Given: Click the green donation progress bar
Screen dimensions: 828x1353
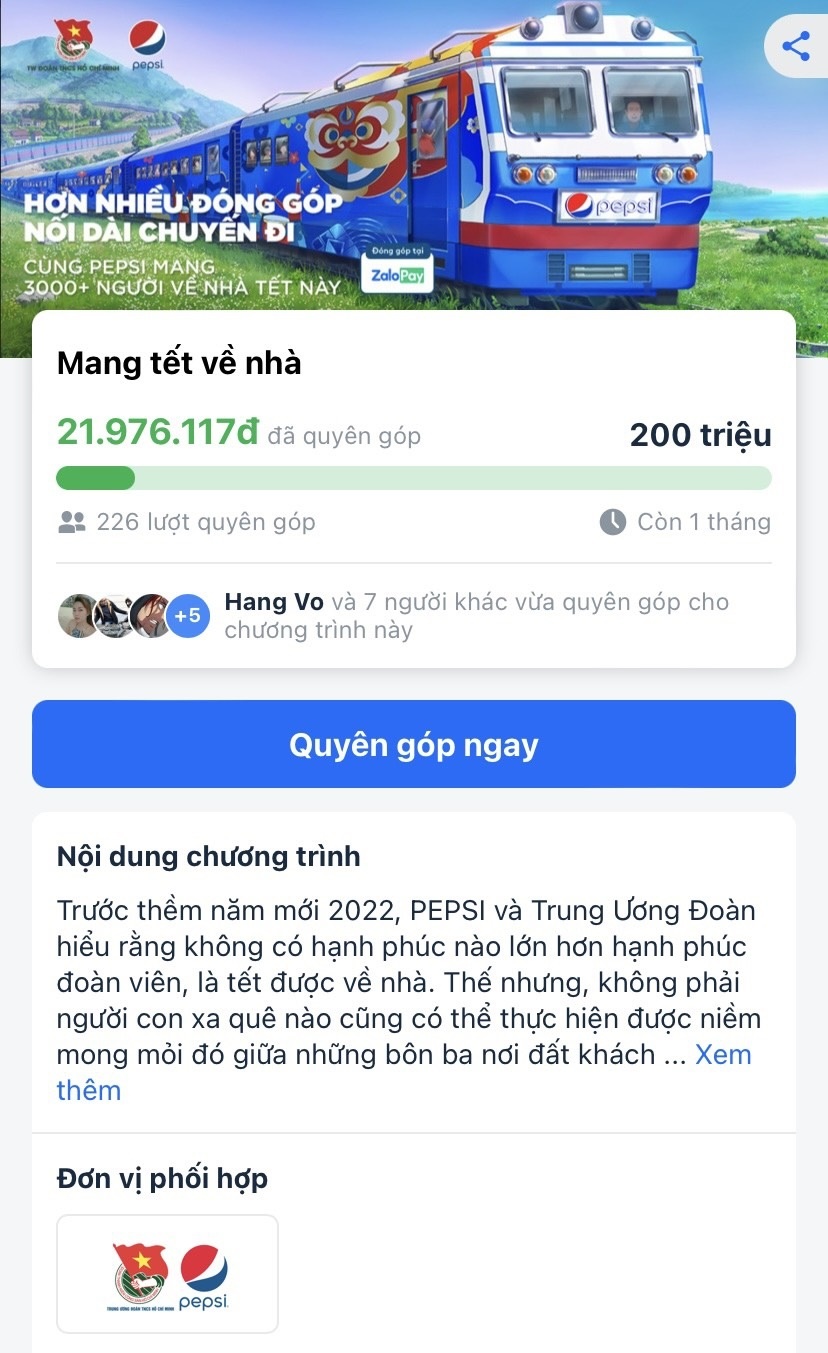Looking at the screenshot, I should coord(97,478).
